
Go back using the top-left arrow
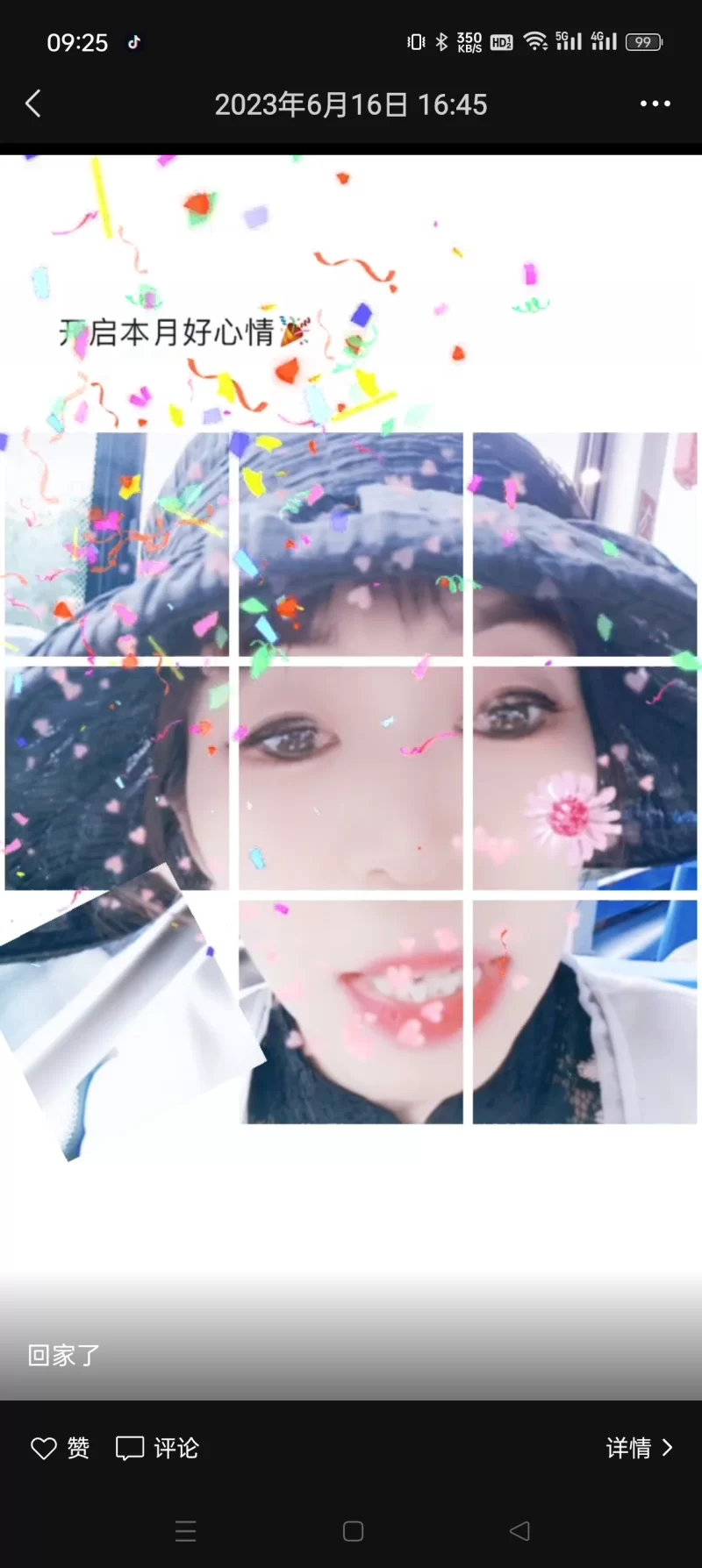pyautogui.click(x=33, y=104)
